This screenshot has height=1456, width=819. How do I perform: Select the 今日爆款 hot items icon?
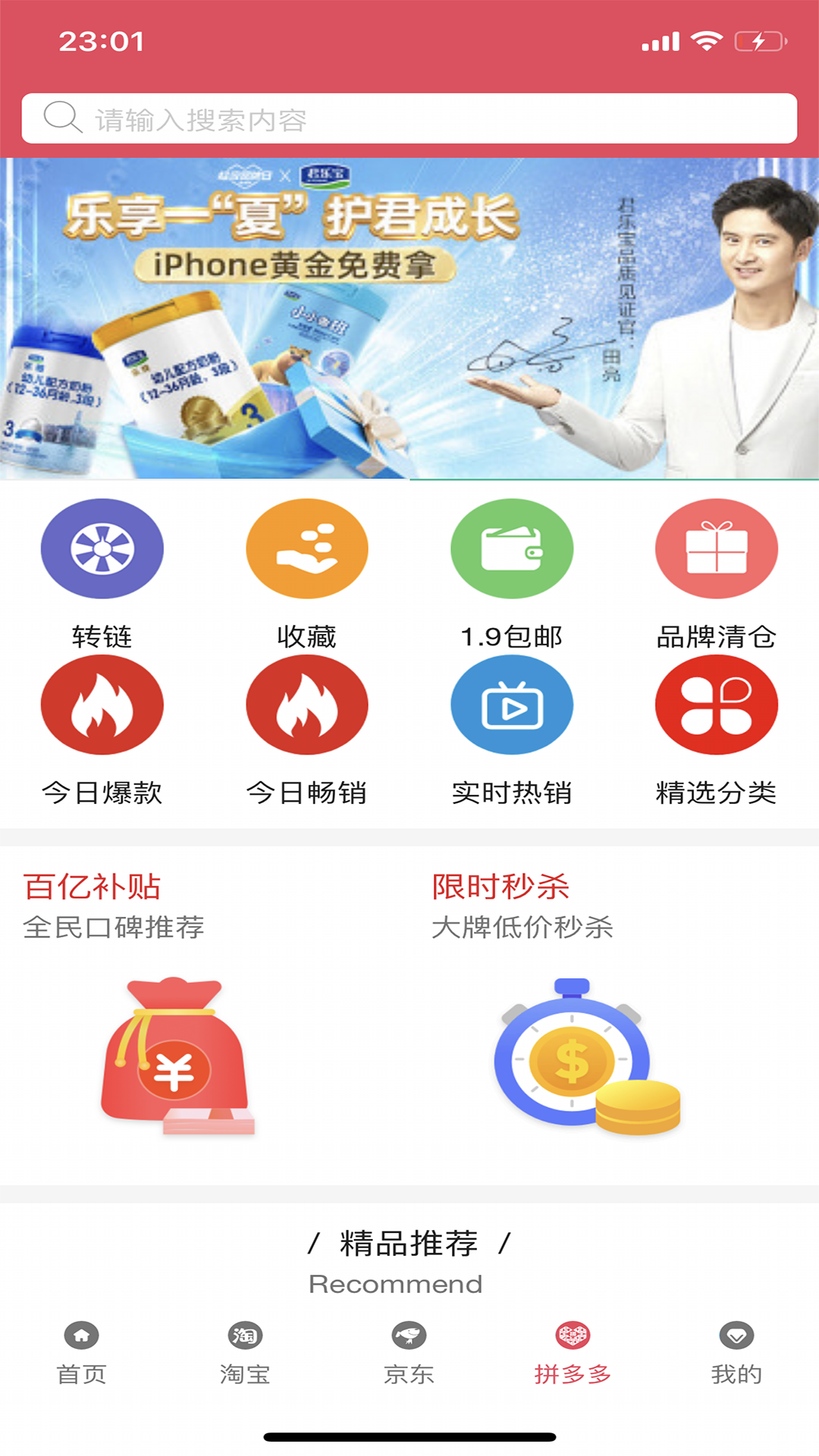pyautogui.click(x=102, y=704)
